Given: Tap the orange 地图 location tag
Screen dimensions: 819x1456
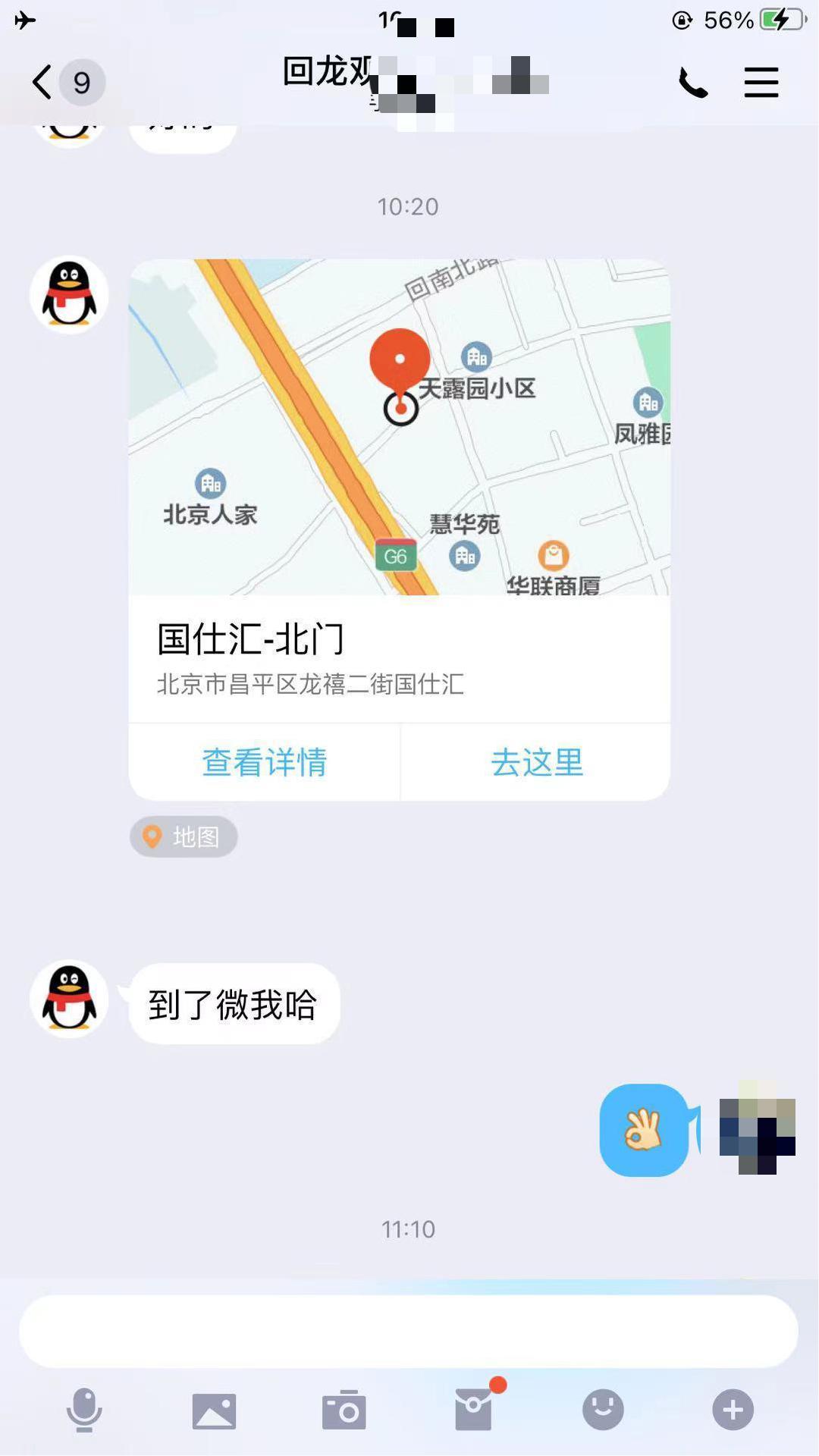Looking at the screenshot, I should [184, 836].
